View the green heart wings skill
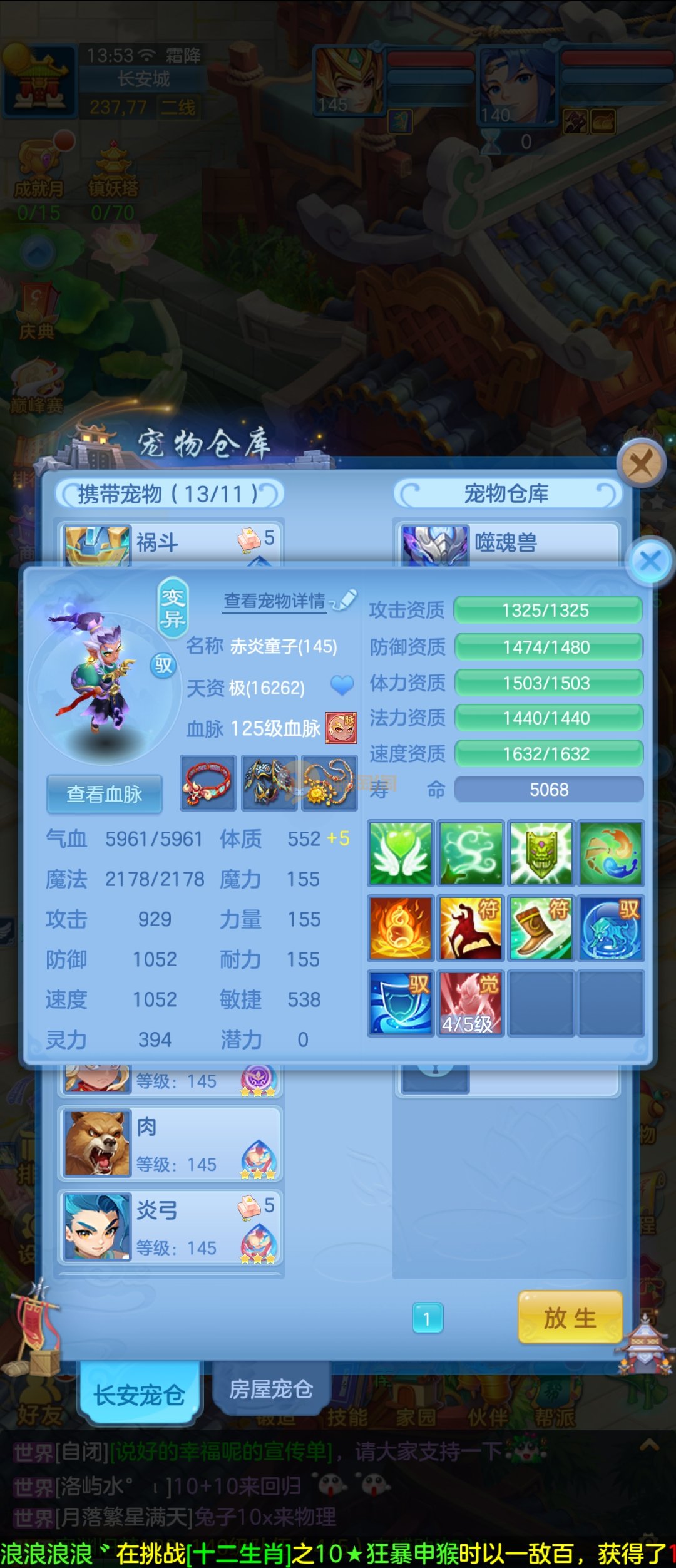The image size is (676, 1568). click(401, 853)
